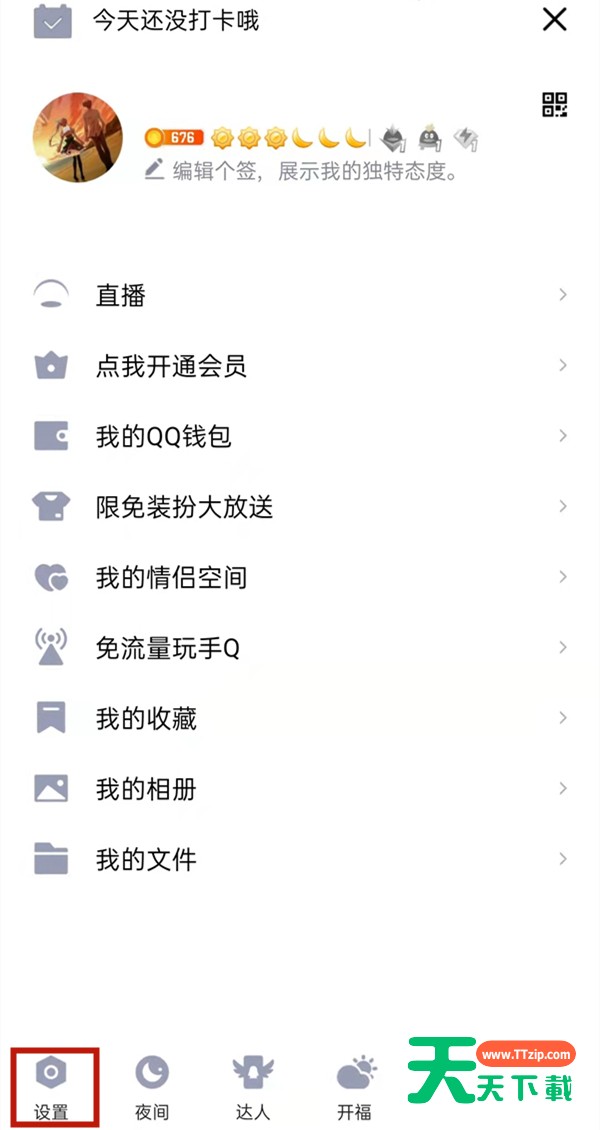Open the profile avatar
600x1130 pixels.
(78, 138)
